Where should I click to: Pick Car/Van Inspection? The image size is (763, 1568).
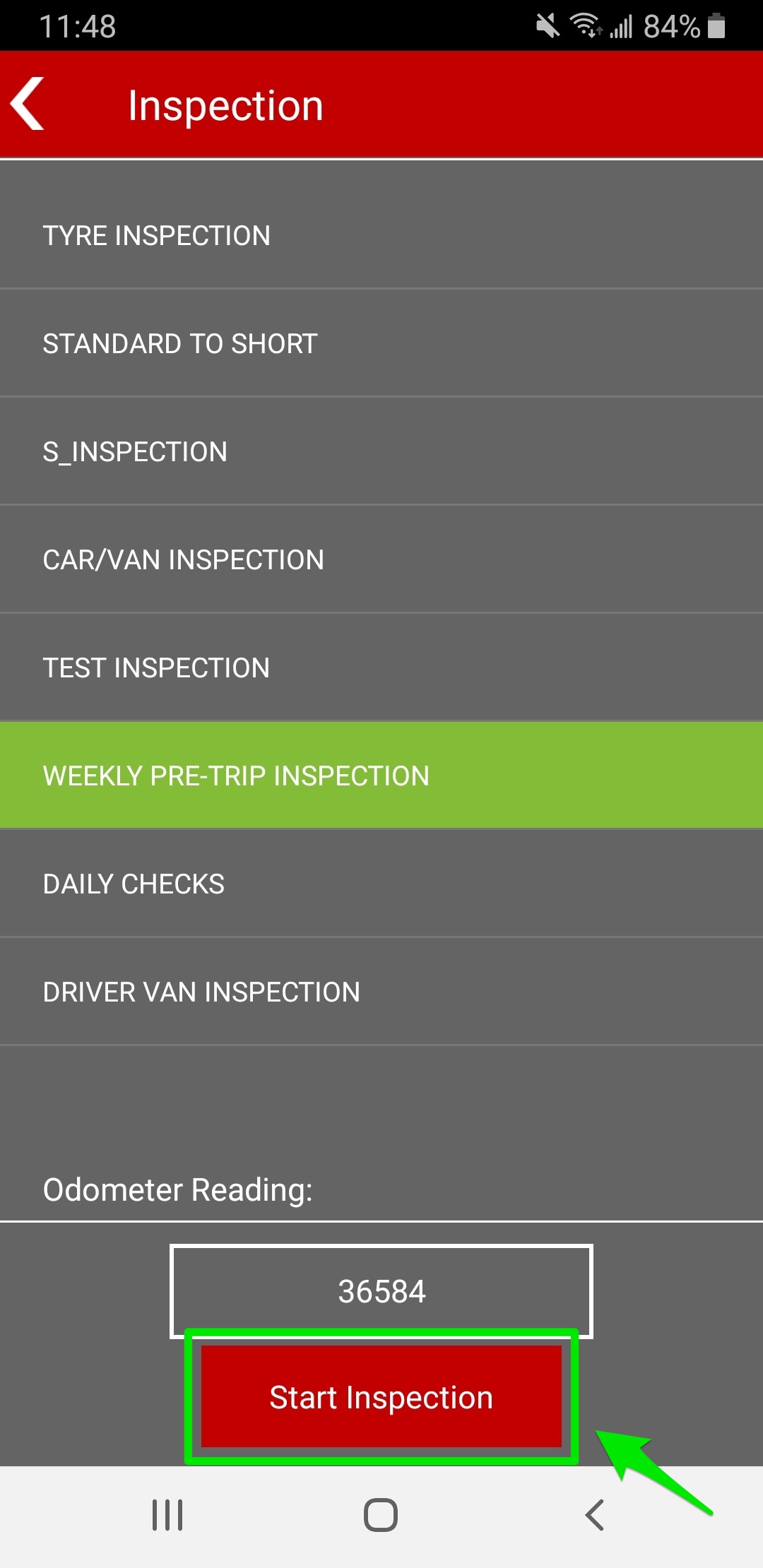pos(381,559)
